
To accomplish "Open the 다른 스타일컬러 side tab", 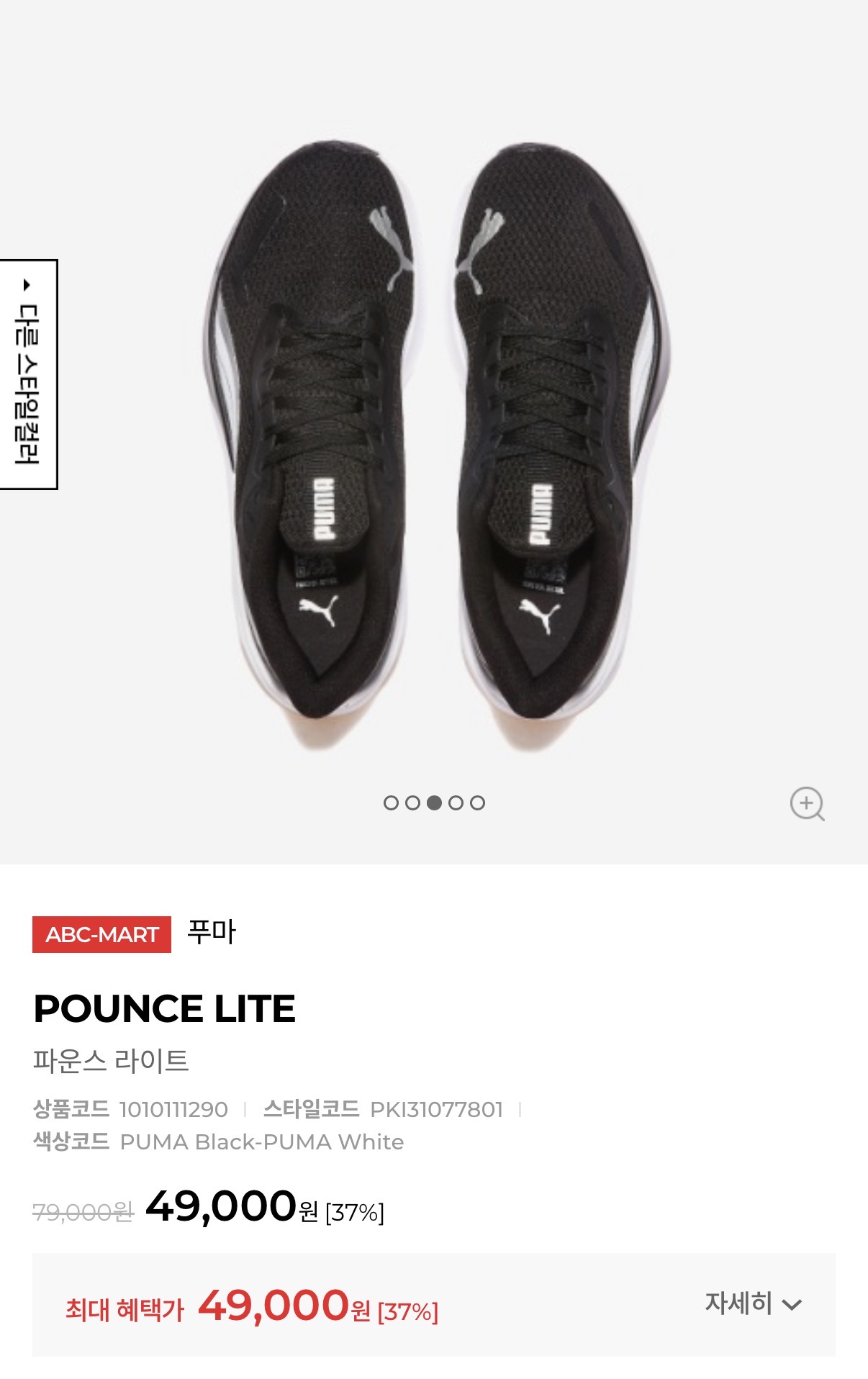I will coord(28,374).
